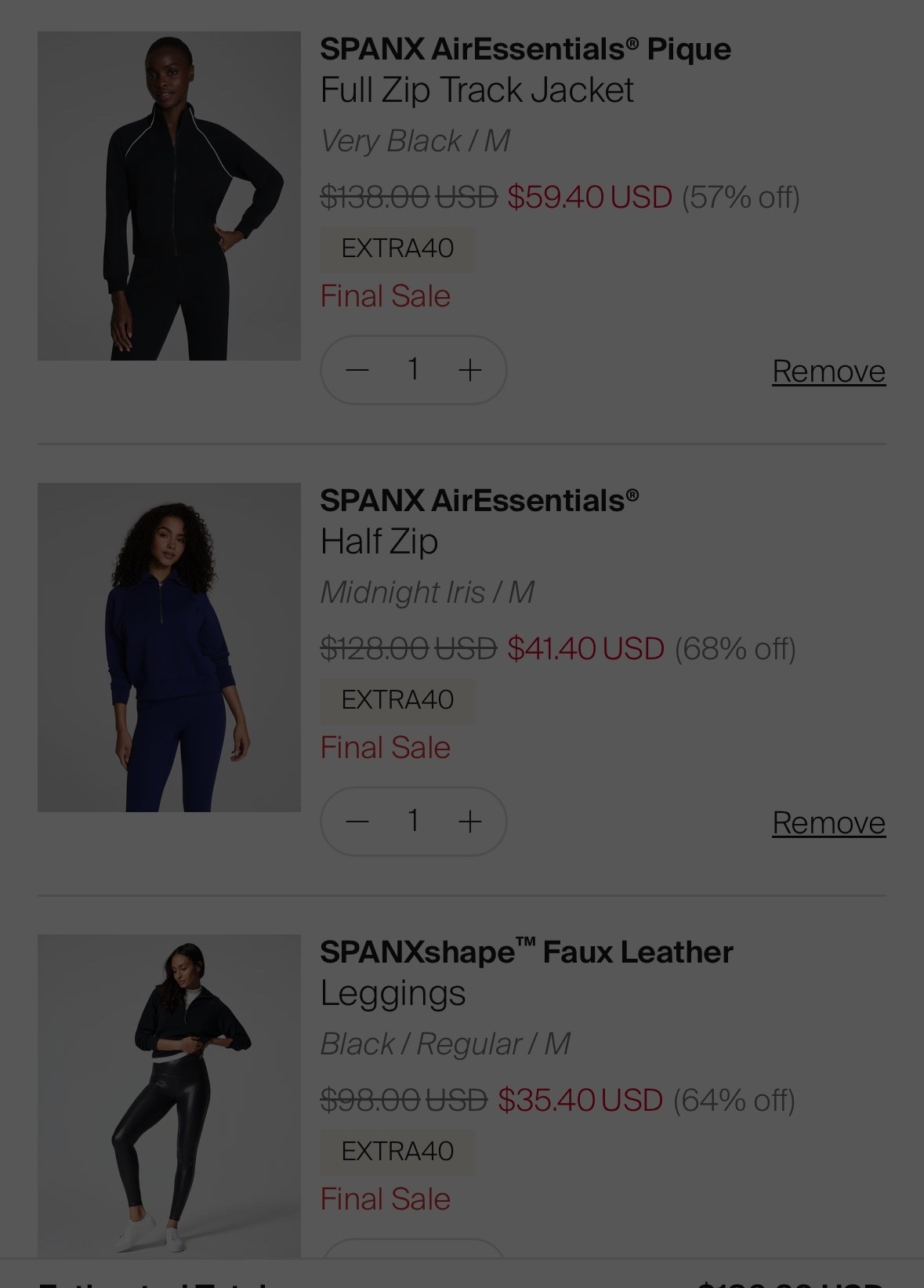Click the EXTRA40 promo tag on the Half Zip
The height and width of the screenshot is (1288, 924).
coord(397,699)
